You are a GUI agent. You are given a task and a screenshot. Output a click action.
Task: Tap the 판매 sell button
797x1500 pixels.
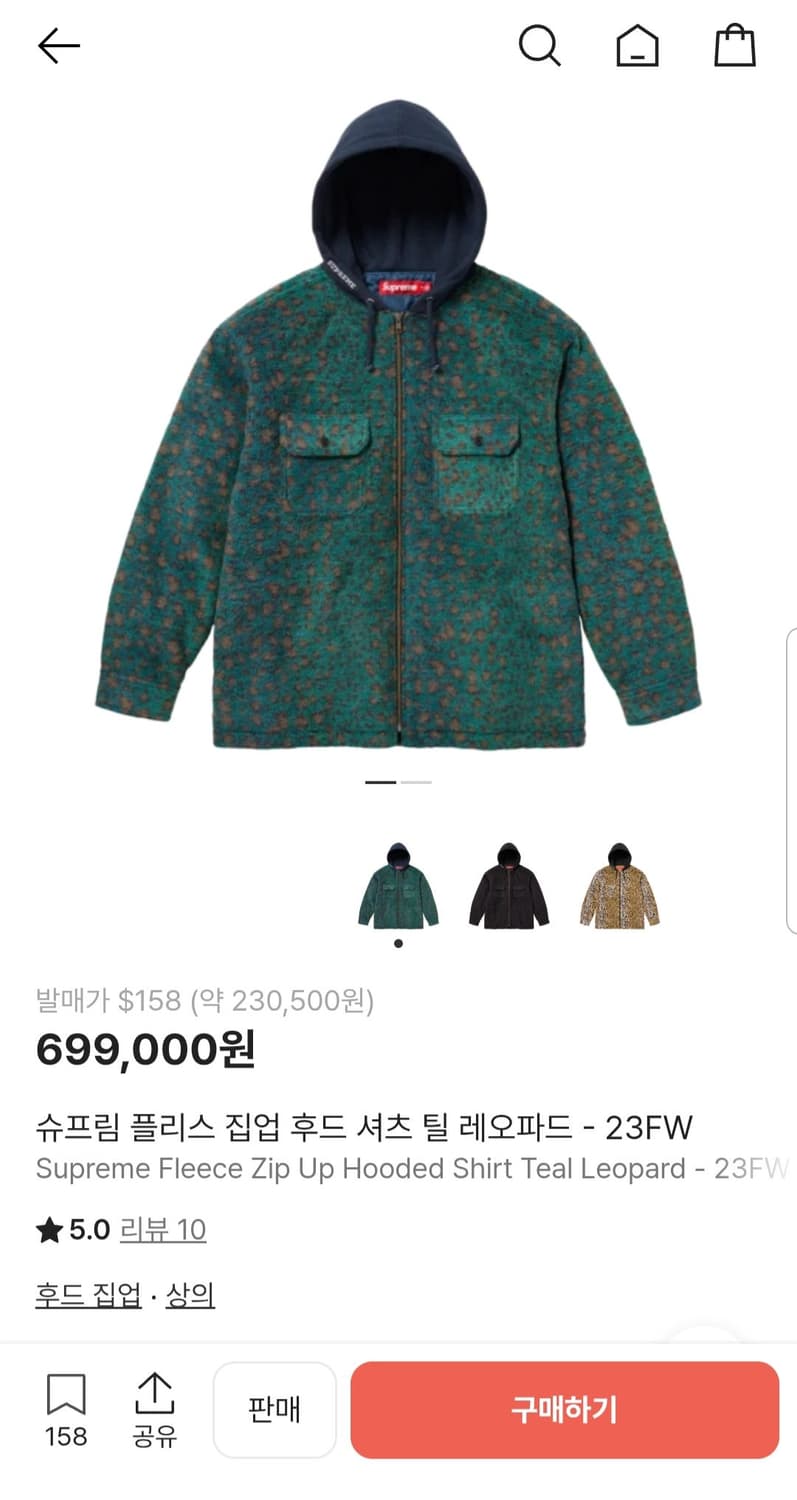(275, 1410)
